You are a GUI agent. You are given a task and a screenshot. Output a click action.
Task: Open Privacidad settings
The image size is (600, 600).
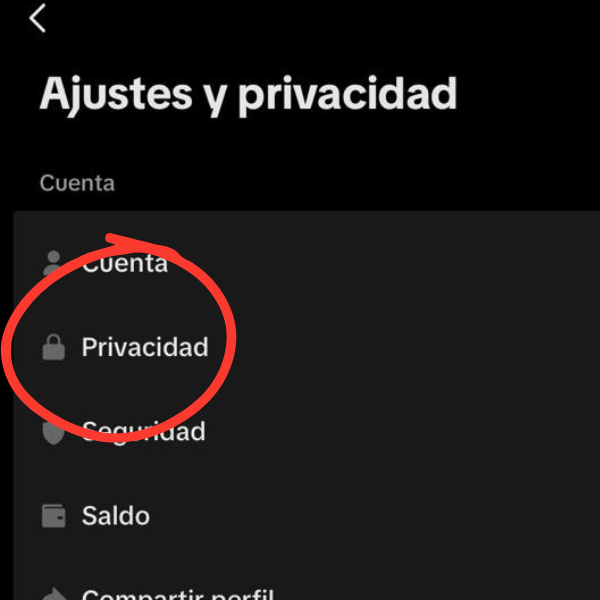coord(144,348)
